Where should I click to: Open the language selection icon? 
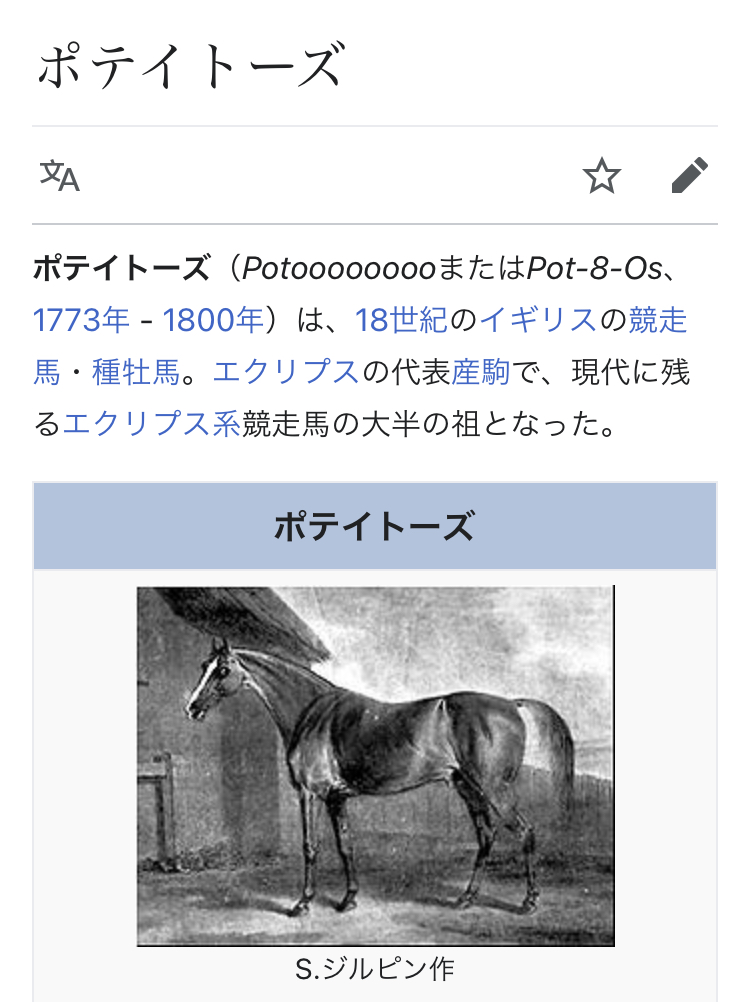pos(60,176)
